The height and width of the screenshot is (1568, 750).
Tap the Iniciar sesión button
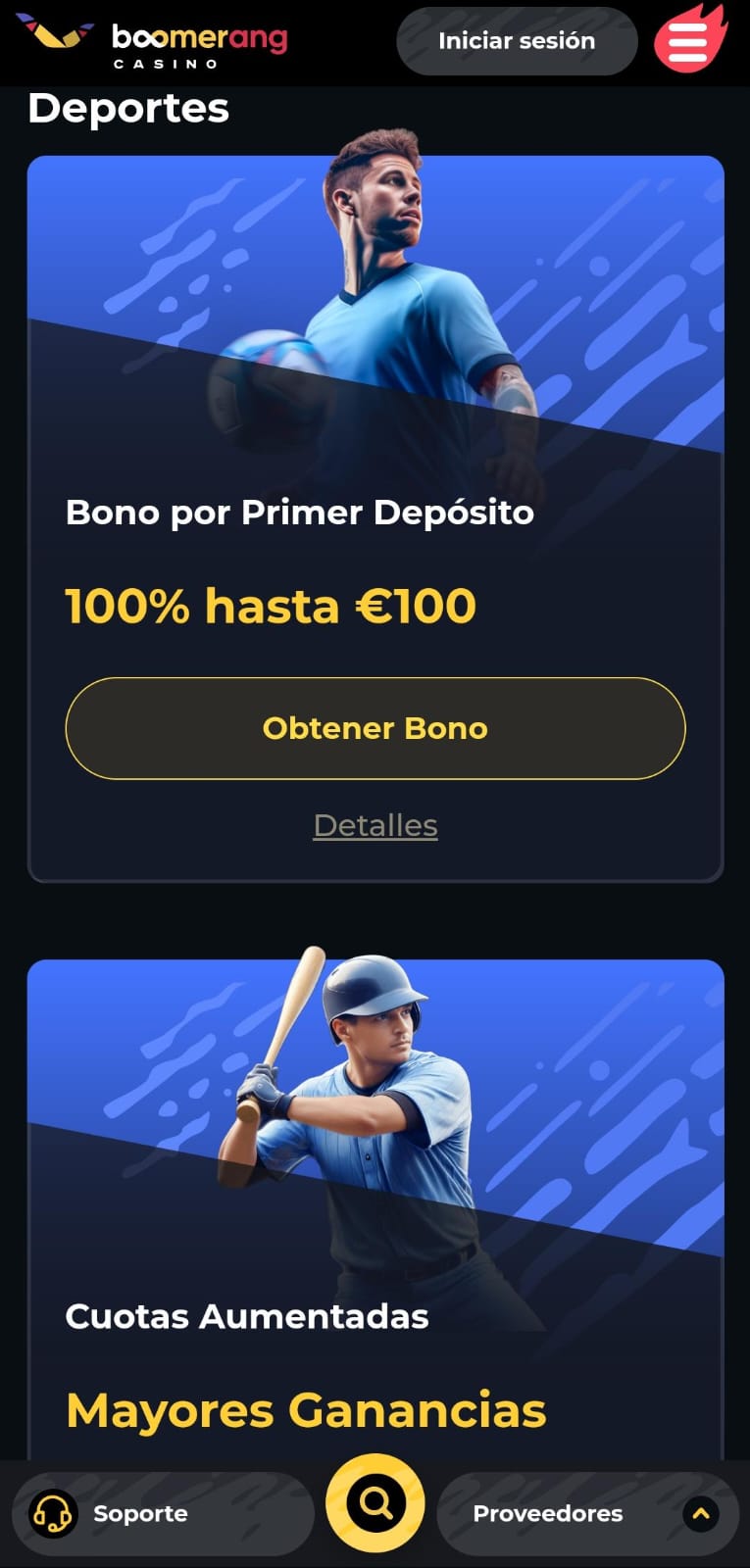coord(517,41)
